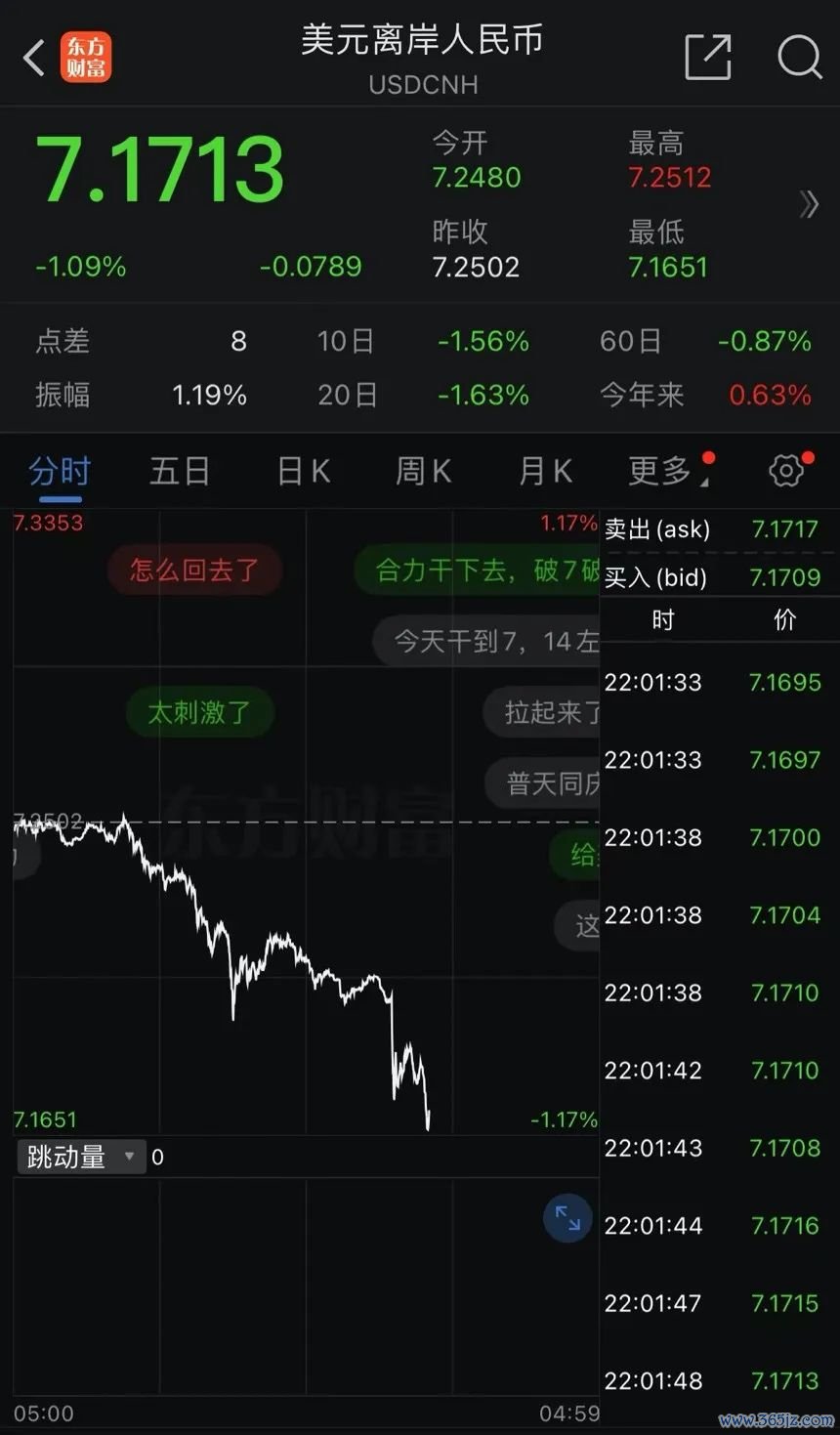
Task: Switch to the 月K chart tab
Action: 545,471
